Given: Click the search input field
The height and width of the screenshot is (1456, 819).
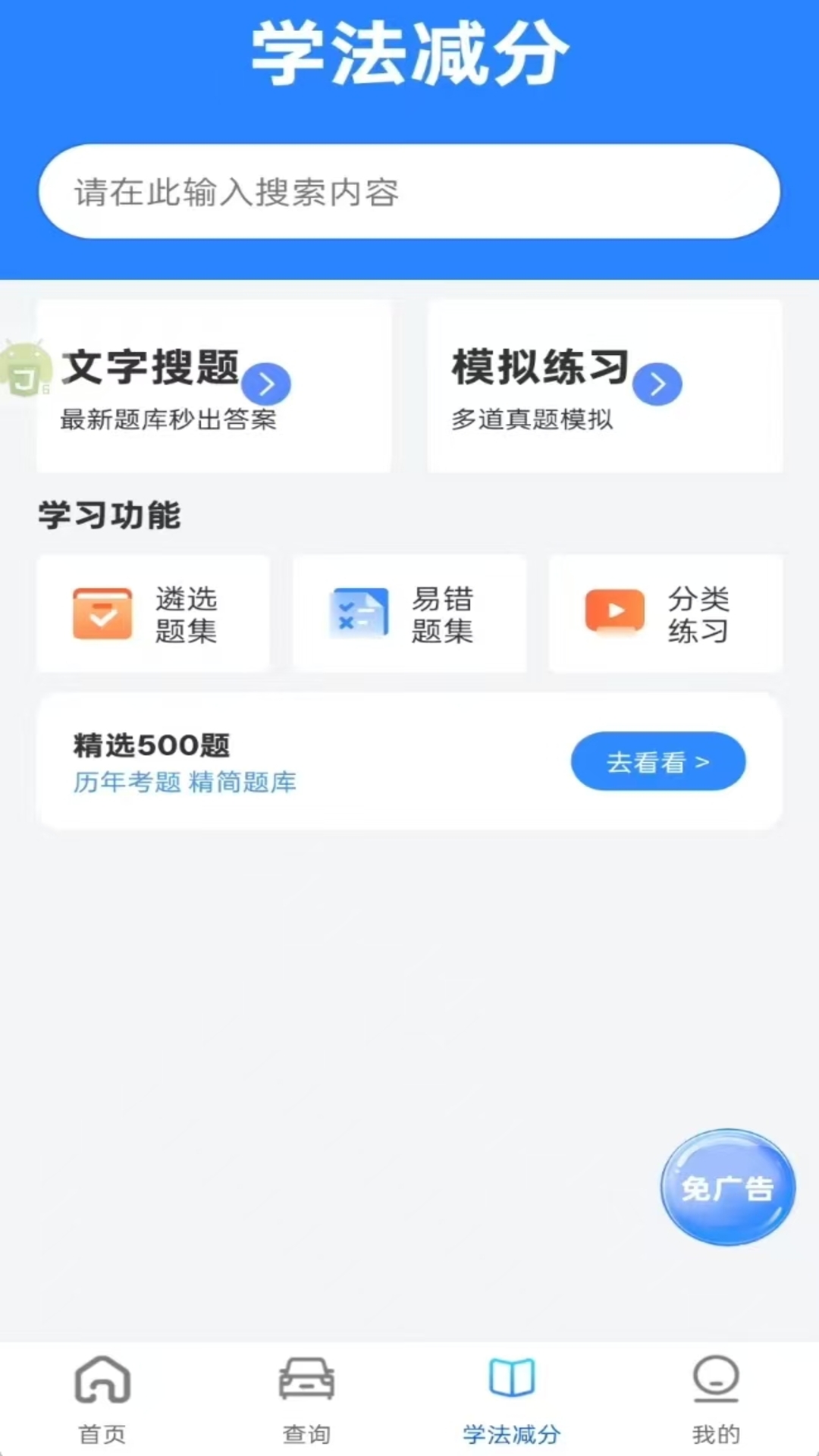Looking at the screenshot, I should [x=409, y=192].
